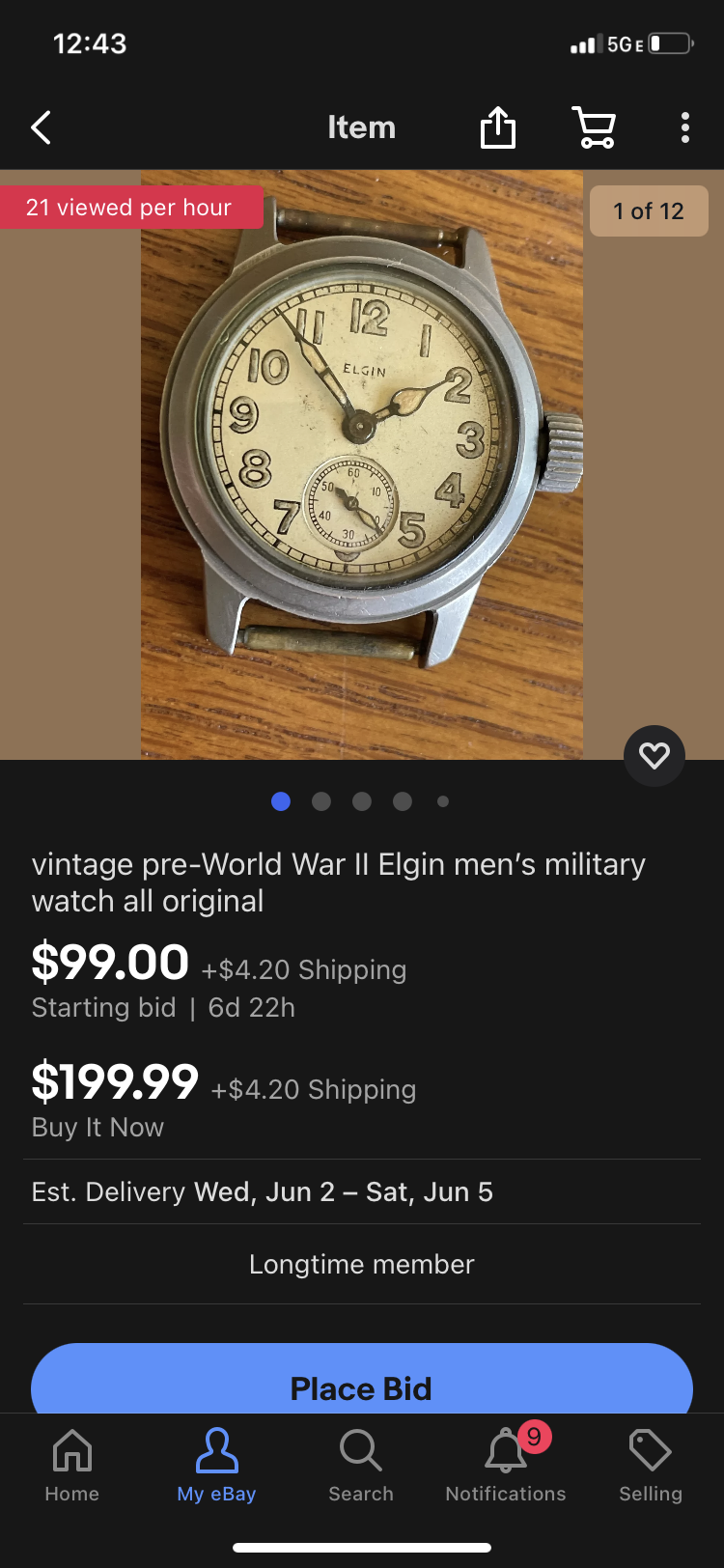Switch to the Search tab
Screen dimensions: 724x1568
click(361, 1465)
